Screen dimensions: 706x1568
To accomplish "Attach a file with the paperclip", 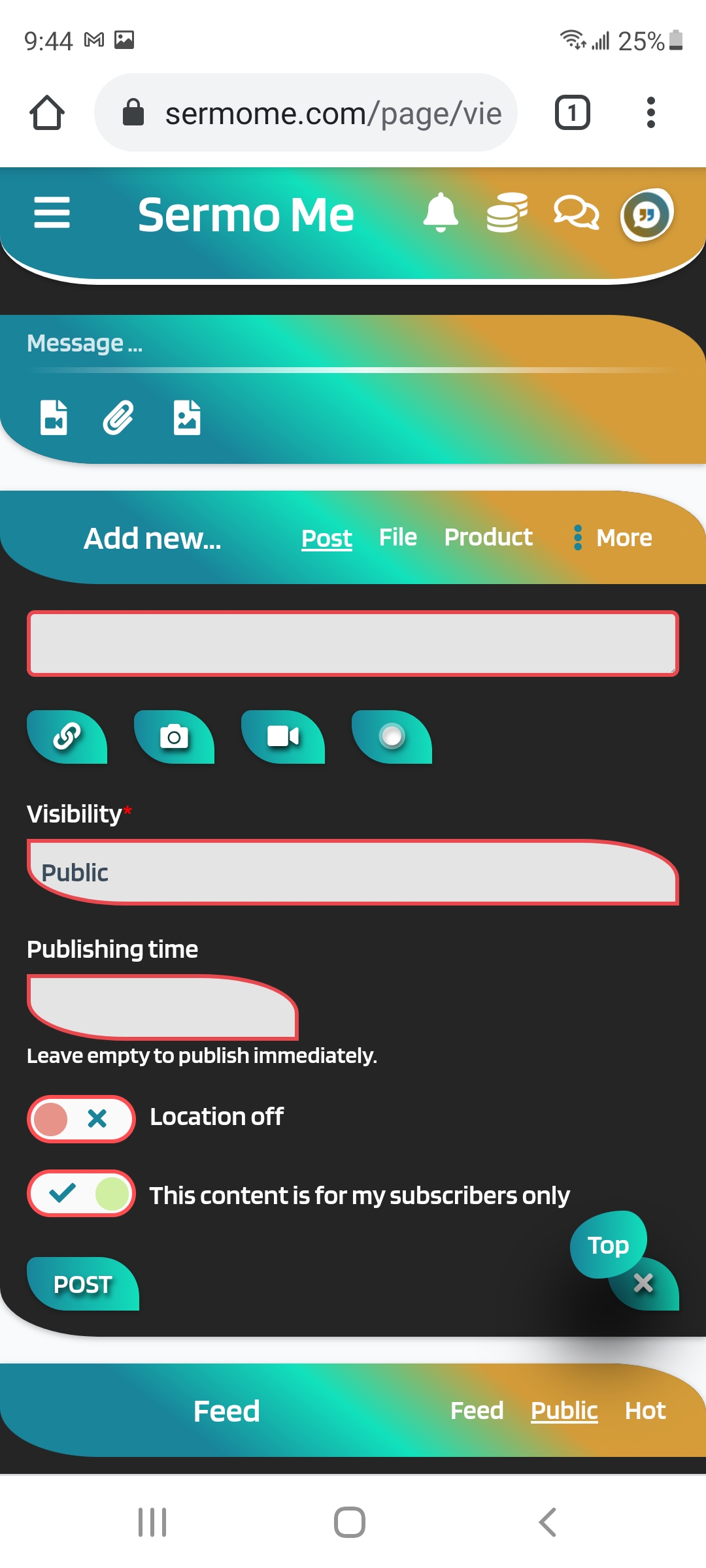I will 118,417.
